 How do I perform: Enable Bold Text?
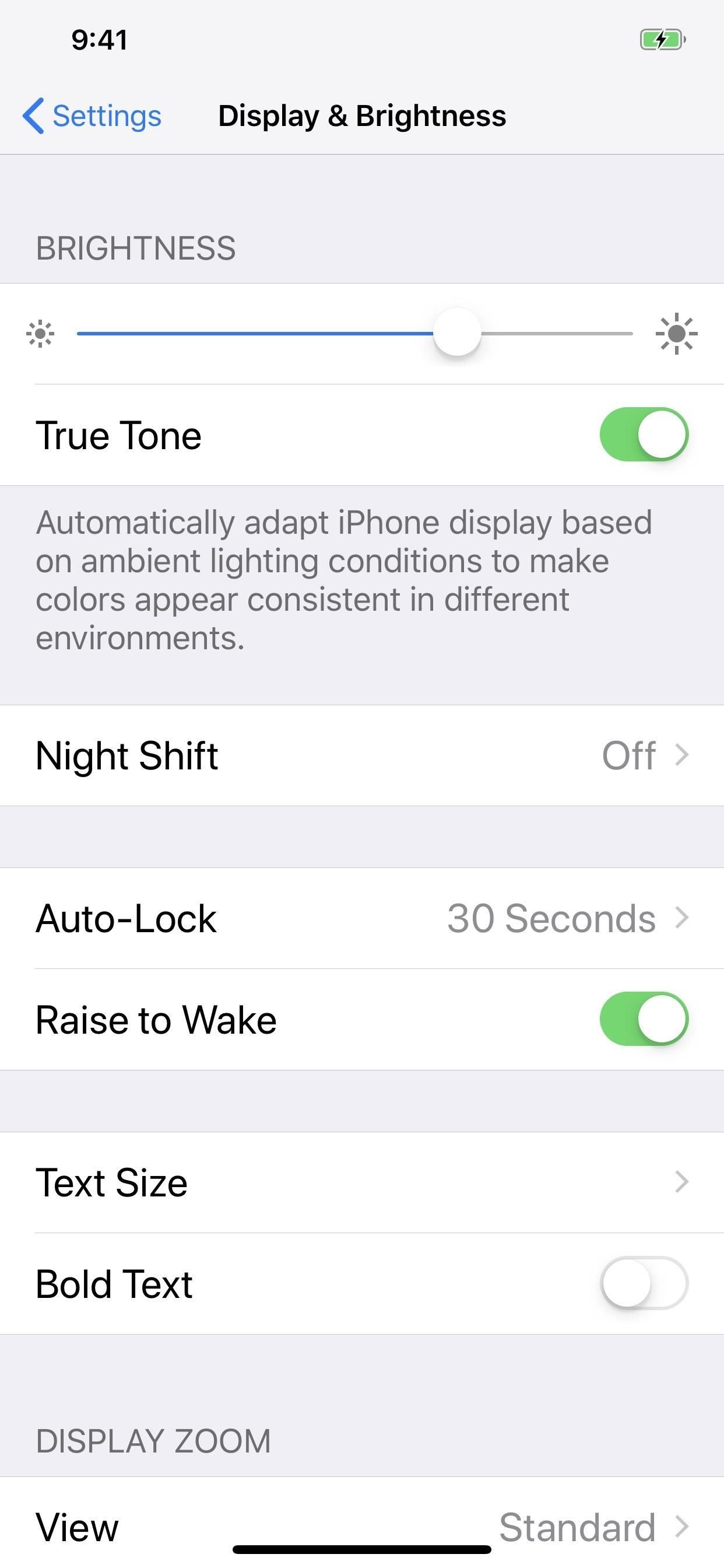coord(644,1283)
